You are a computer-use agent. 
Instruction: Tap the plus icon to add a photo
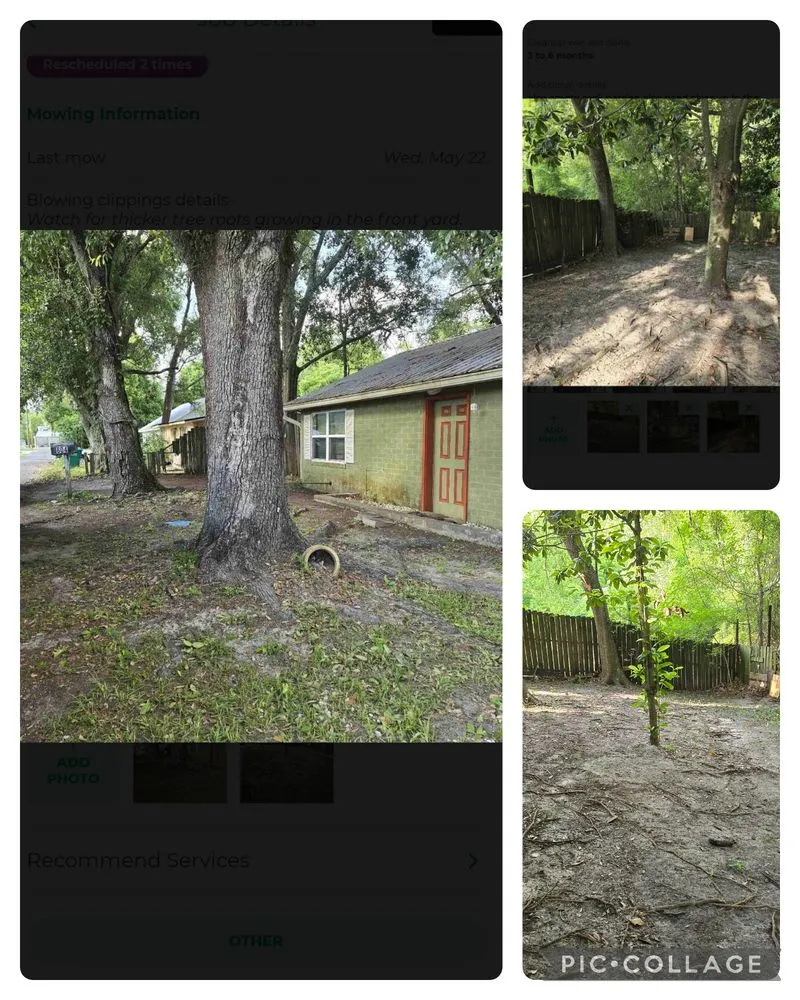click(72, 748)
